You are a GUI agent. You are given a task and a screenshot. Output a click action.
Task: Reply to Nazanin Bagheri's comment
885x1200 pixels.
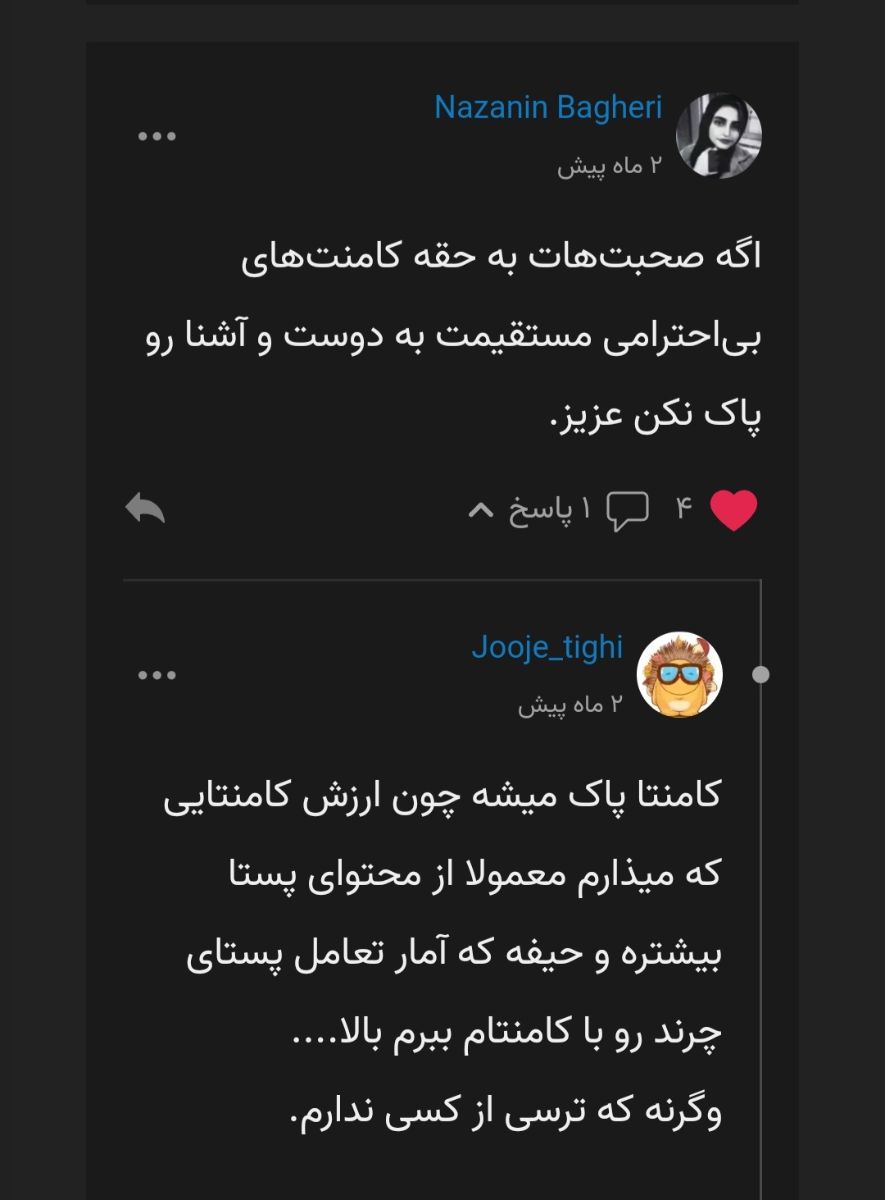[x=145, y=509]
